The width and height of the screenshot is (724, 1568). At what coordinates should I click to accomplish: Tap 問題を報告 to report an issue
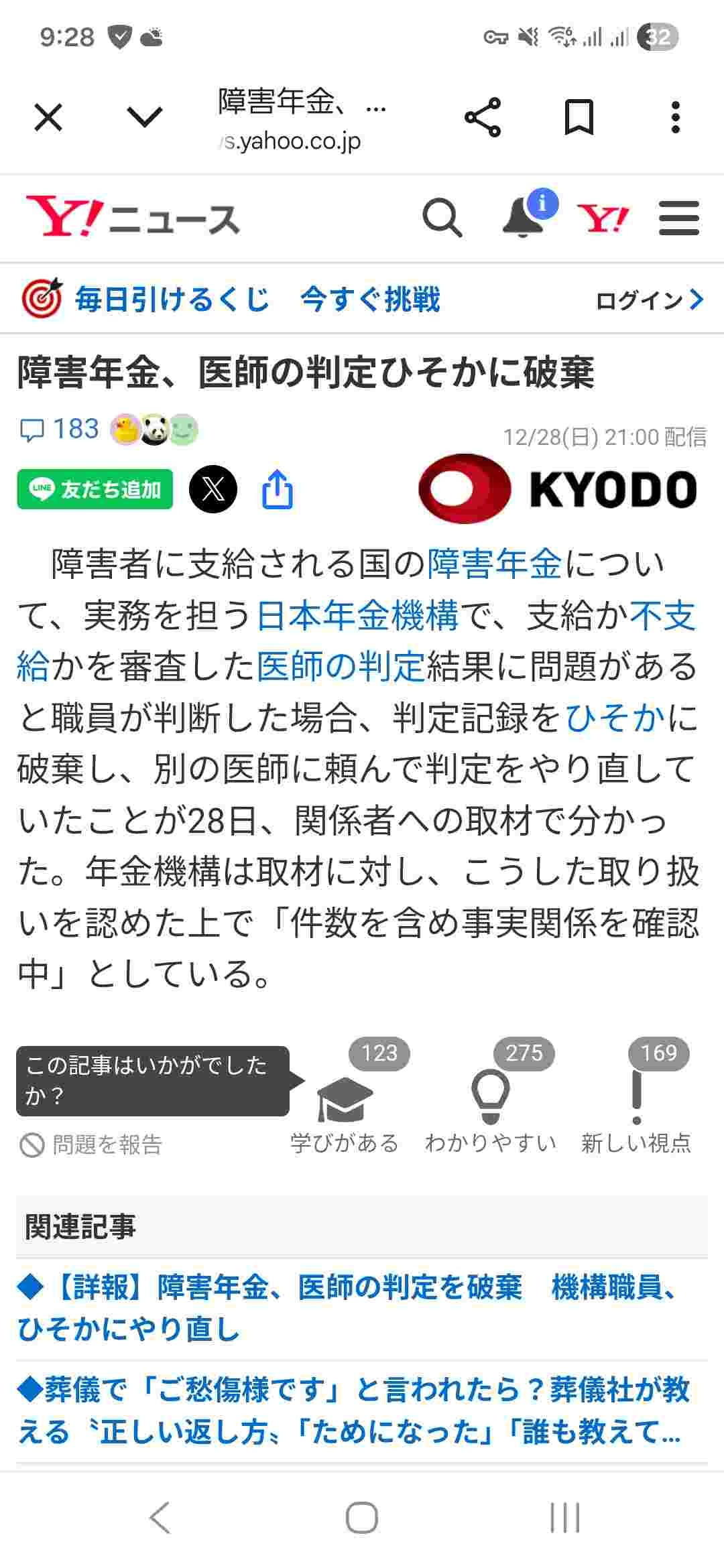click(x=92, y=1145)
